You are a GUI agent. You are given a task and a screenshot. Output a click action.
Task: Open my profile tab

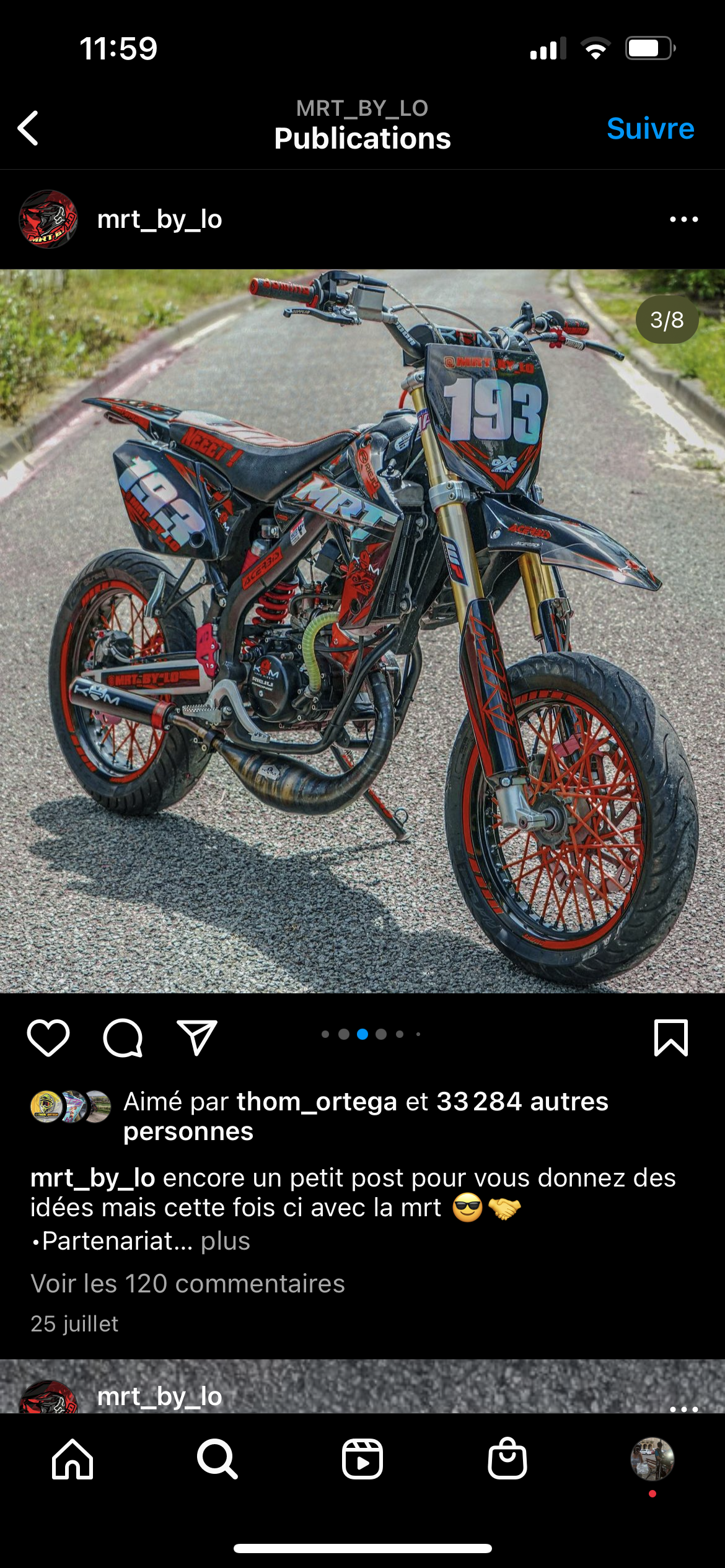pyautogui.click(x=652, y=1459)
